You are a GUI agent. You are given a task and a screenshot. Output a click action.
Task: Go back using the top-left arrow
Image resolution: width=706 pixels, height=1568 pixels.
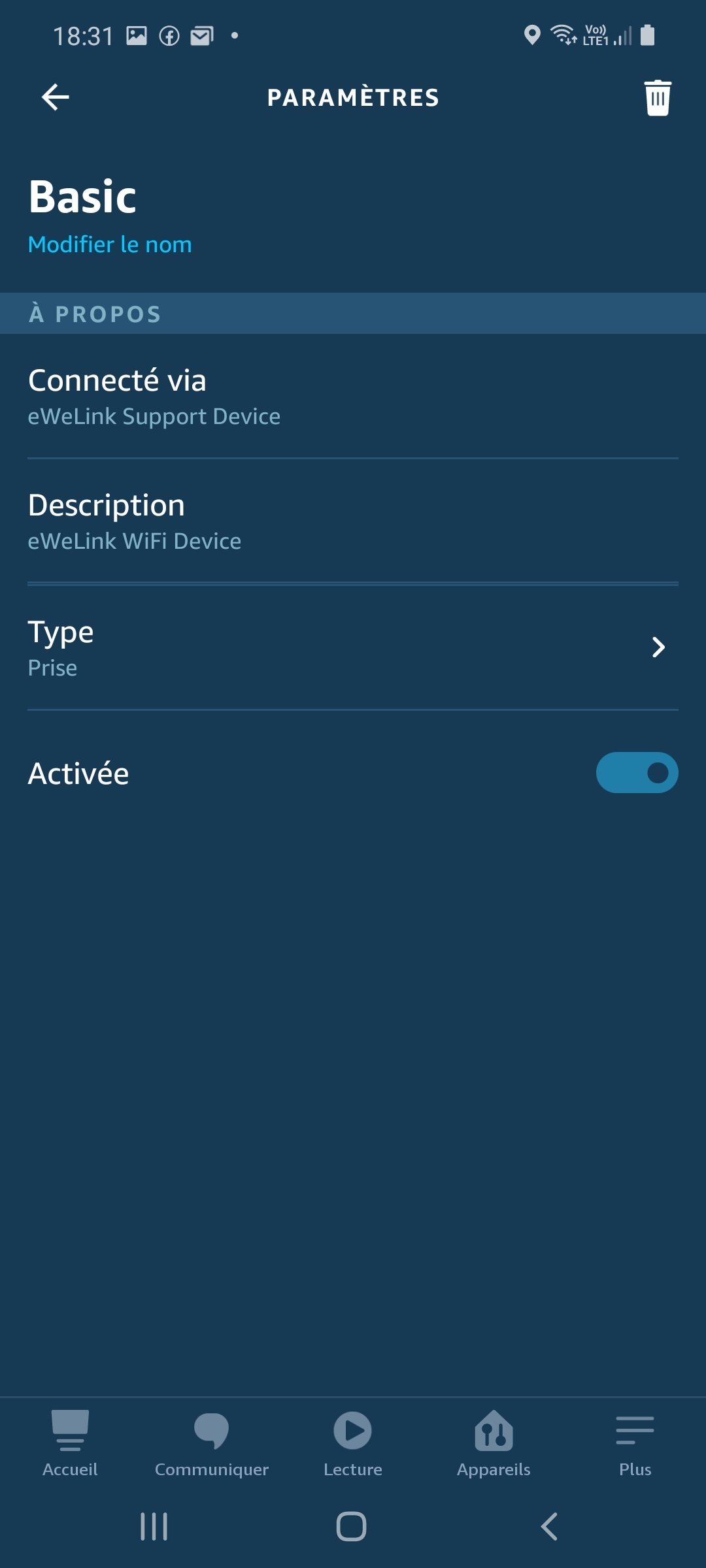point(56,97)
